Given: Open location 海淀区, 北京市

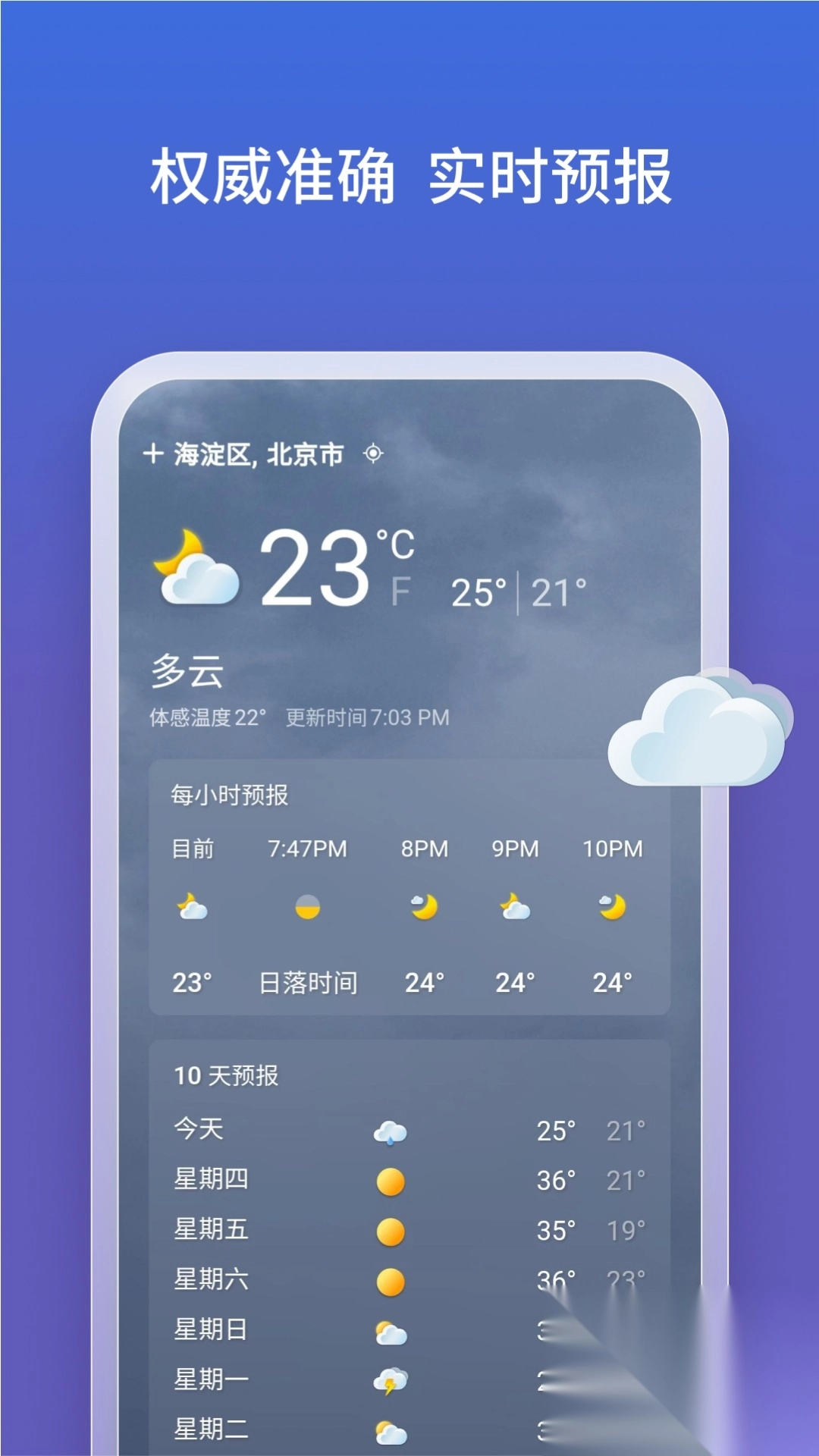Looking at the screenshot, I should click(x=258, y=453).
